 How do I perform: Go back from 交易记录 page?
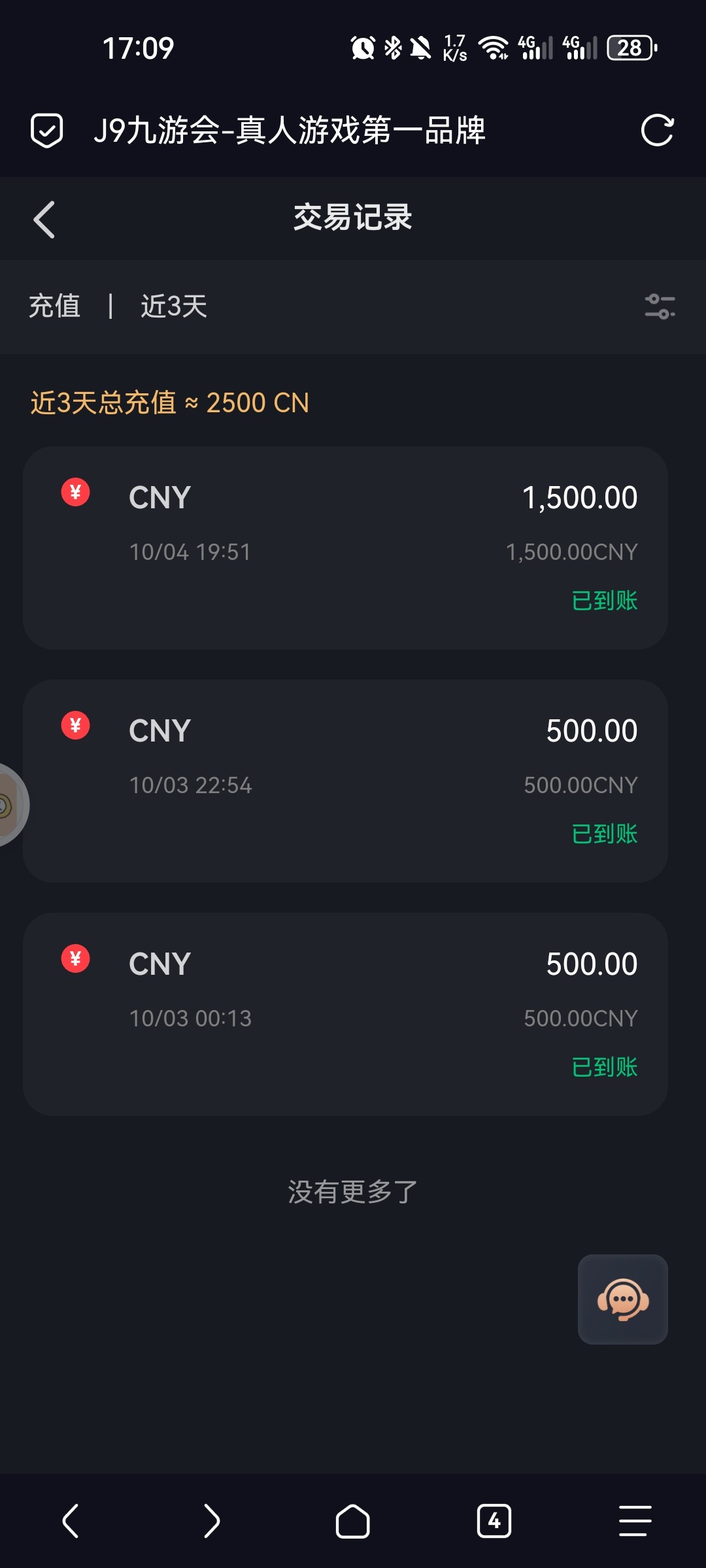(x=44, y=220)
